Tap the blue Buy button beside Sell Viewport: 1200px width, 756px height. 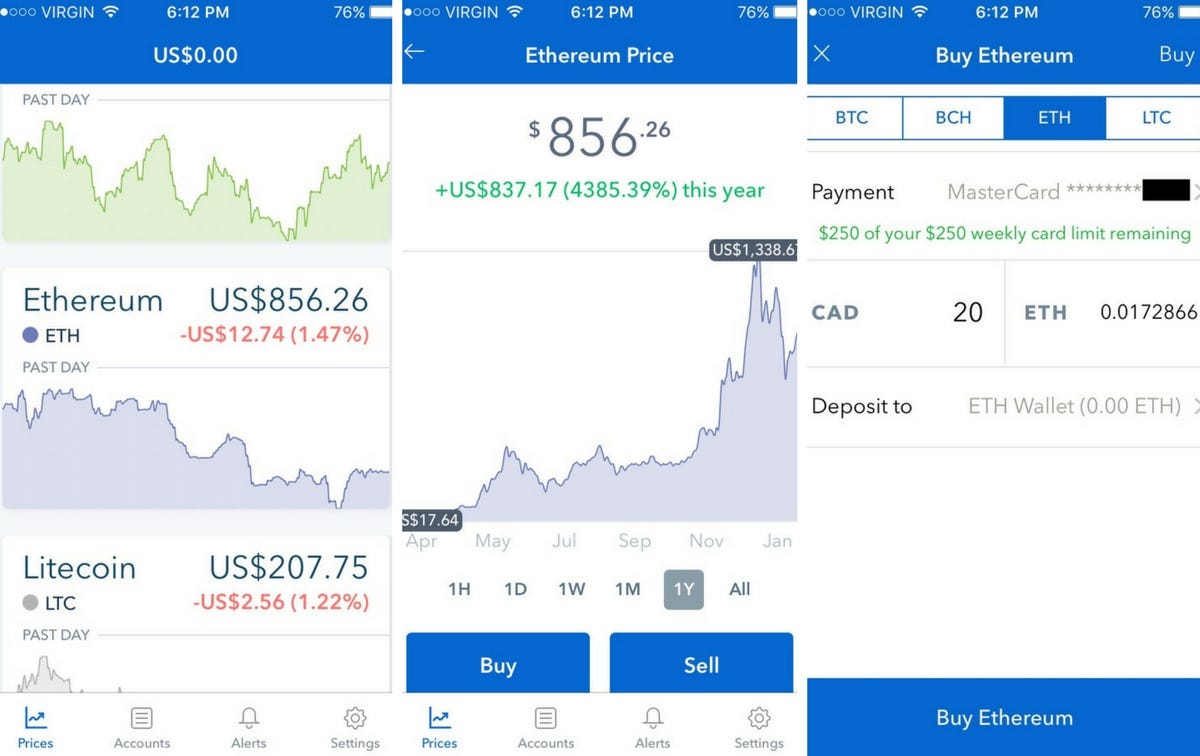(497, 665)
